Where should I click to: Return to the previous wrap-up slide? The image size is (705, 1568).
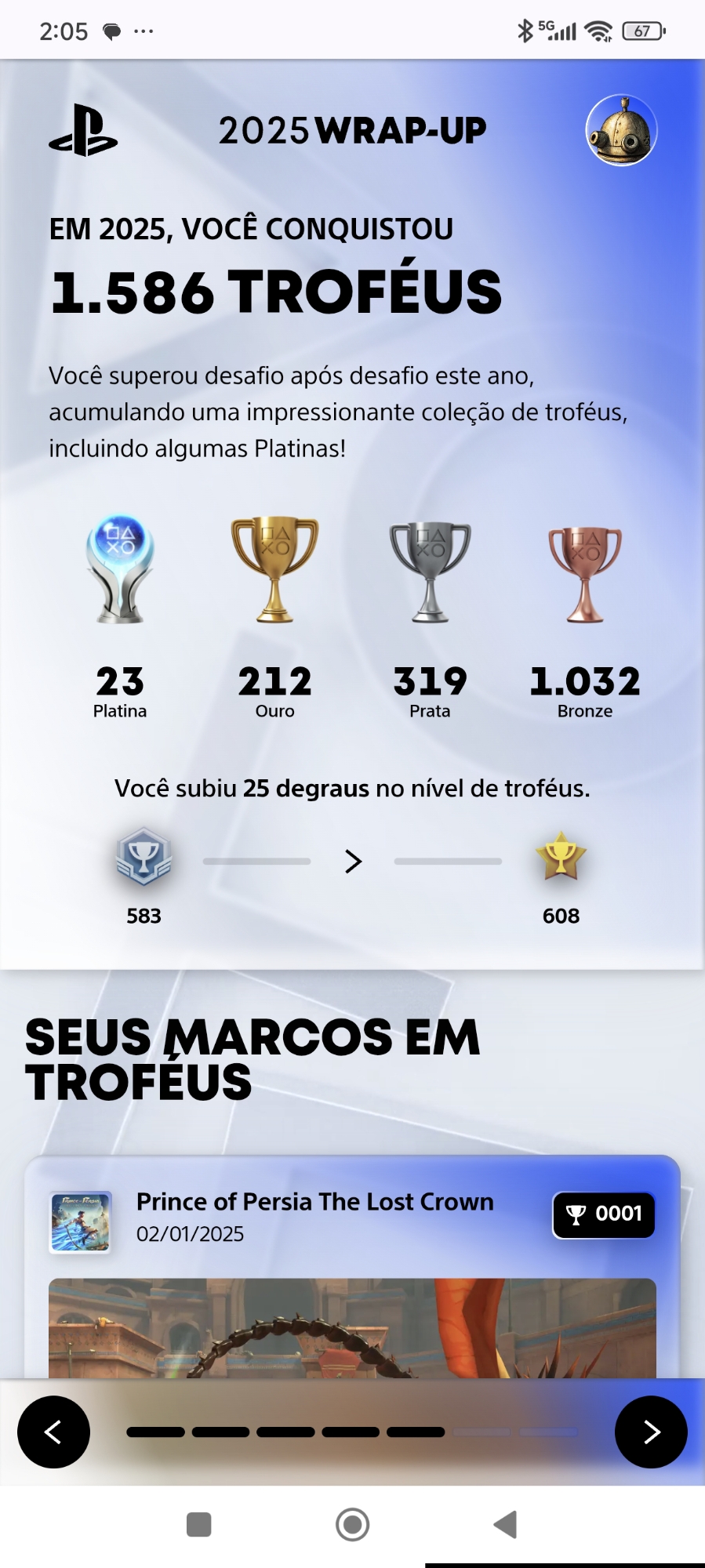click(53, 1432)
